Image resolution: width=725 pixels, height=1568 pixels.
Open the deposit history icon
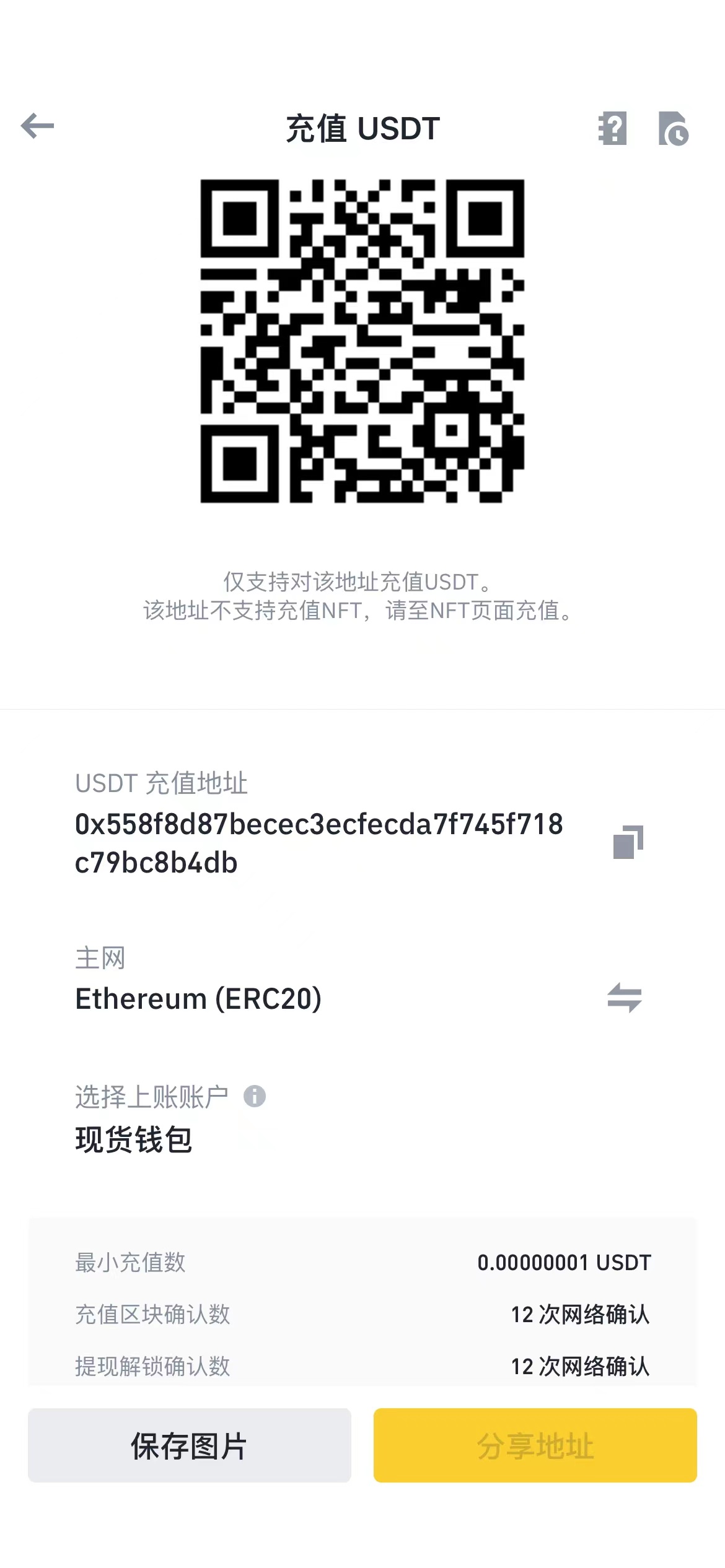coord(673,129)
